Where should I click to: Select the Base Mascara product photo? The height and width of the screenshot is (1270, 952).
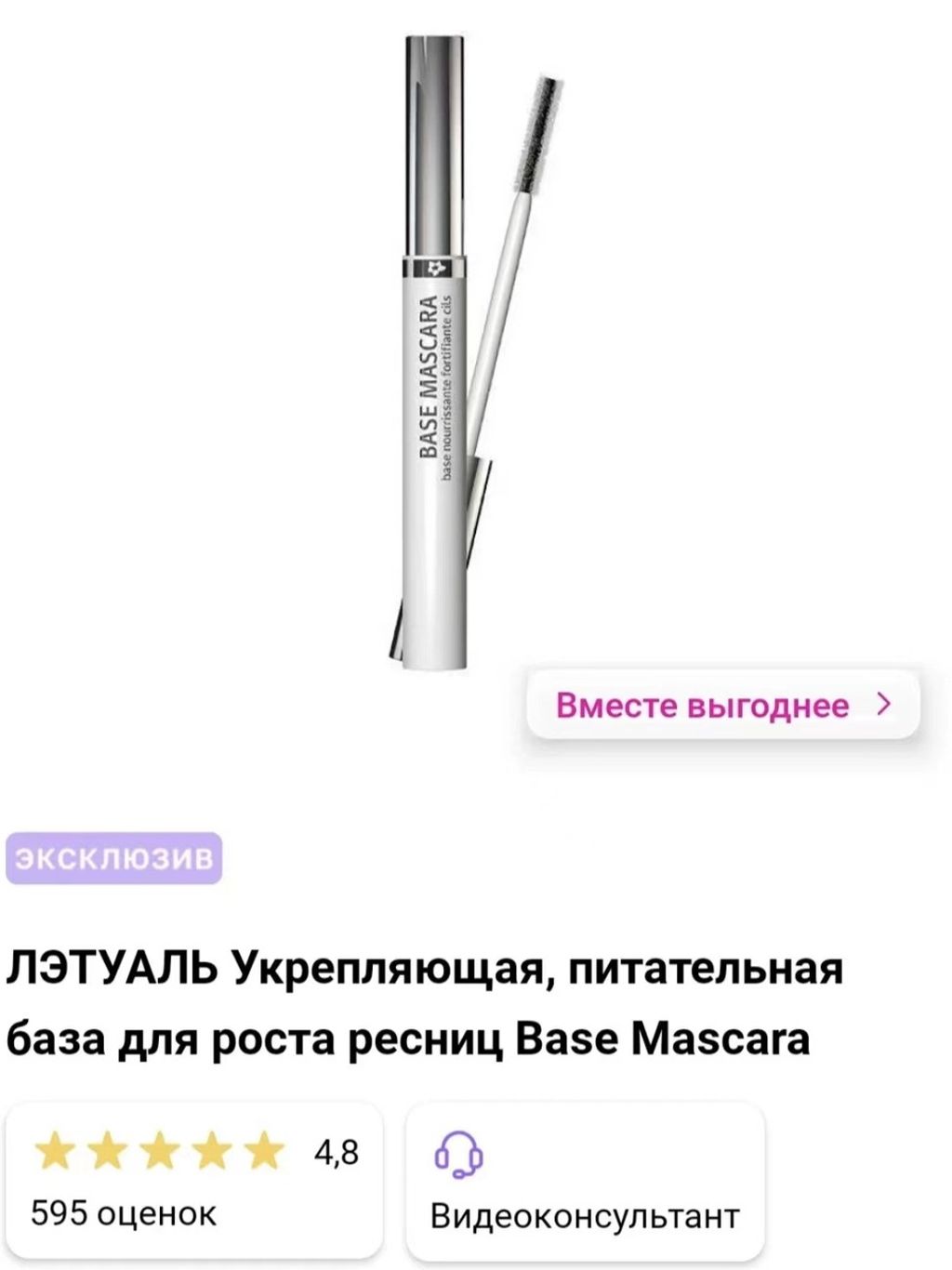pyautogui.click(x=465, y=353)
